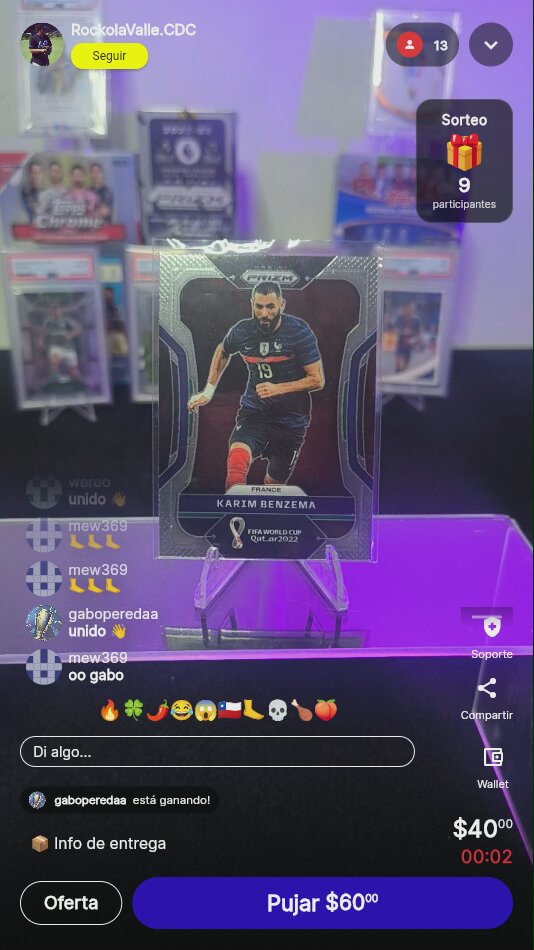Collapse the stream with the chevron
The width and height of the screenshot is (534, 950).
tap(491, 45)
